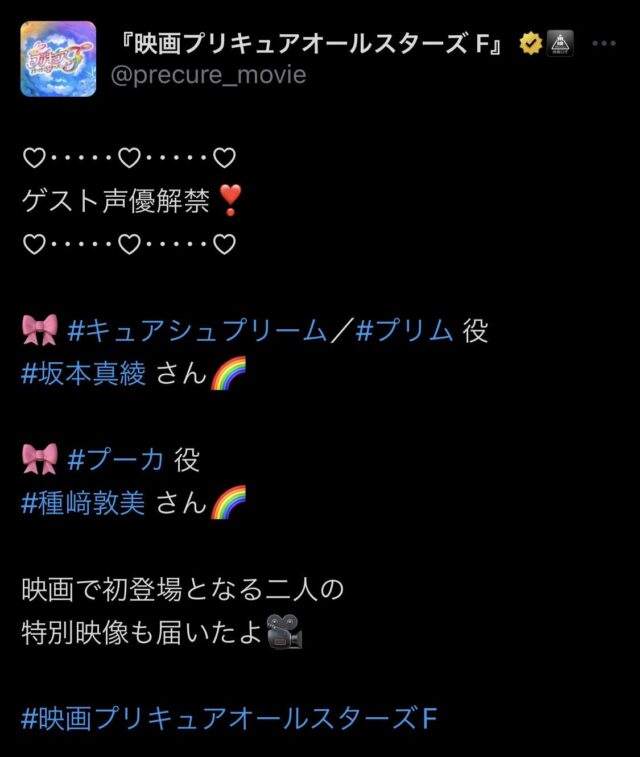Open hashtag #プーカ
The height and width of the screenshot is (757, 640).
click(115, 459)
